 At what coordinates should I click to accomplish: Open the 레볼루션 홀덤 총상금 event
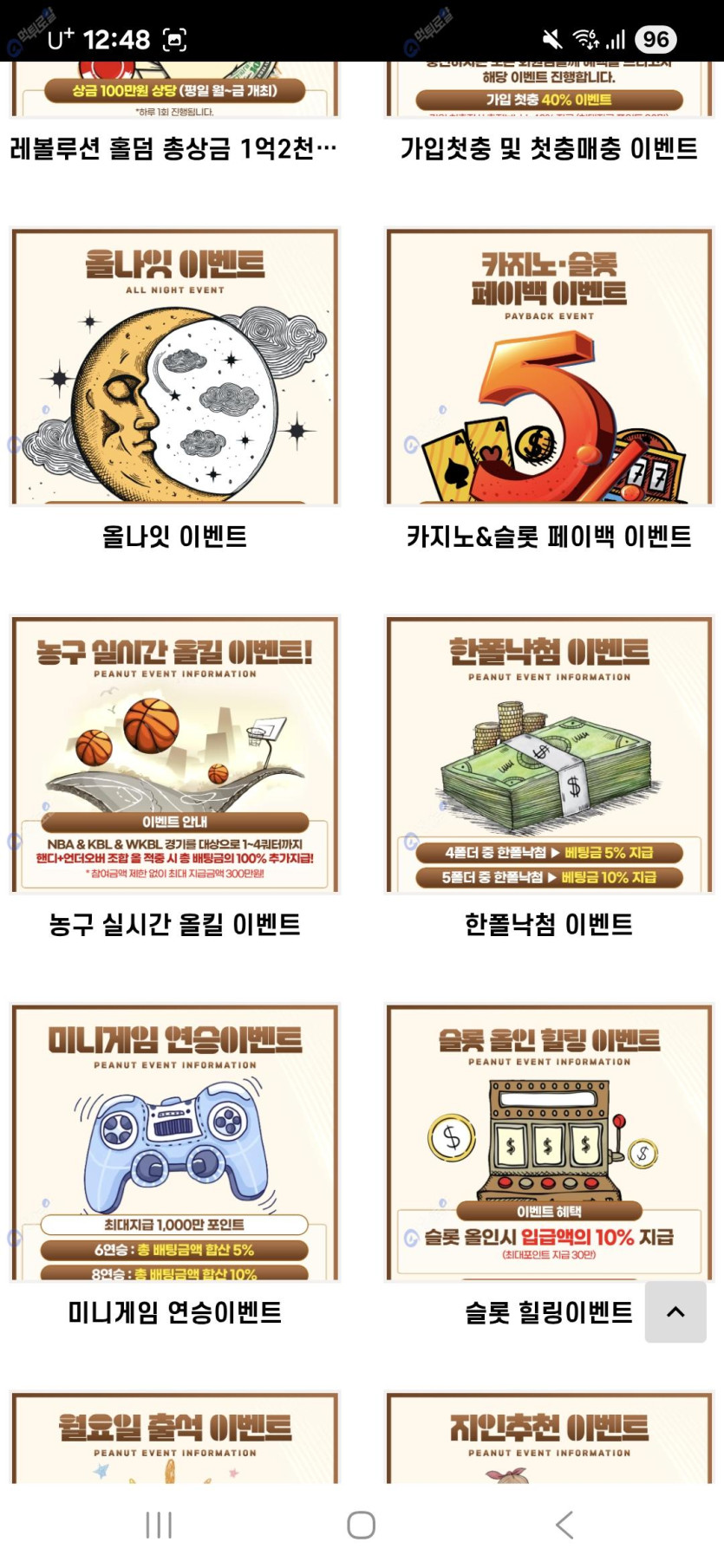coord(173,148)
